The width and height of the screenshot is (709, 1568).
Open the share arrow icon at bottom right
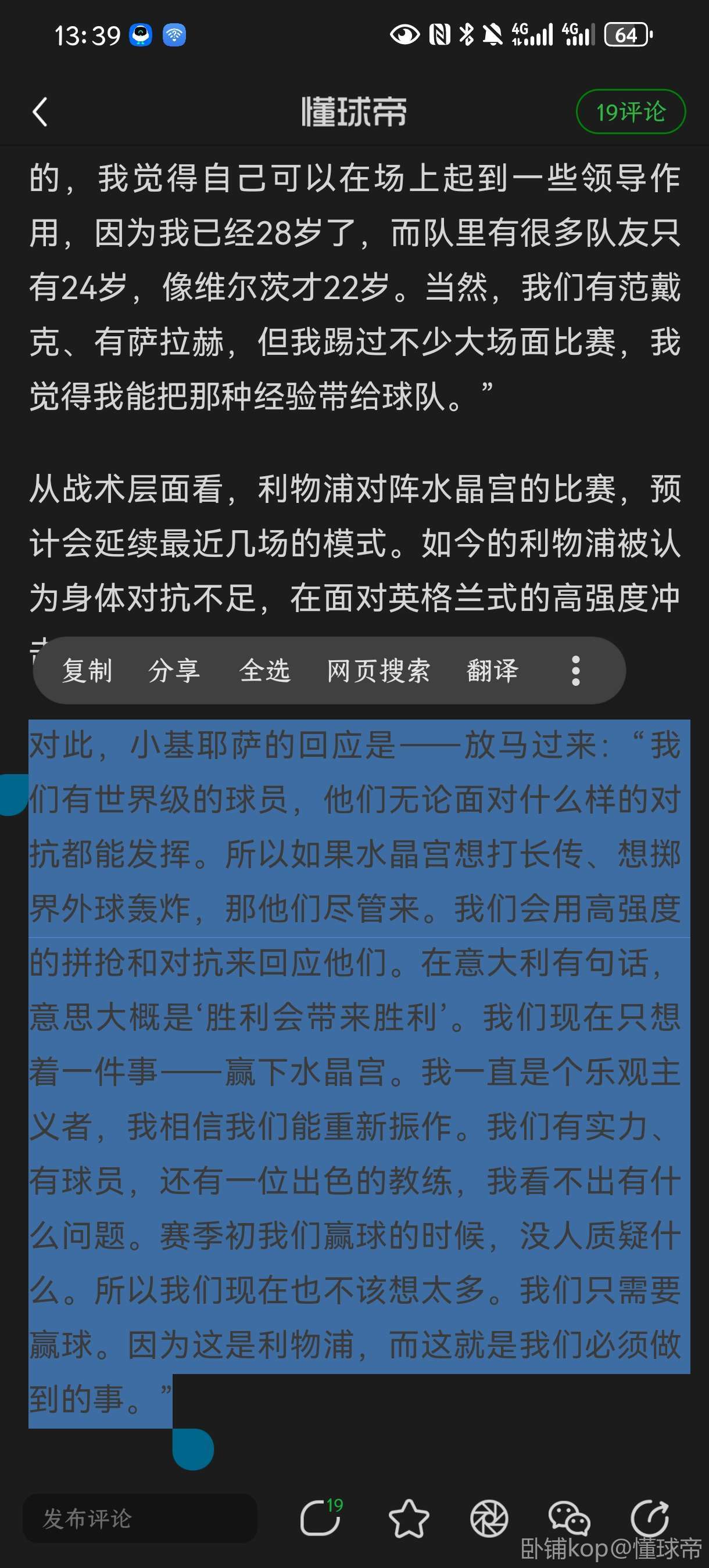click(650, 1519)
